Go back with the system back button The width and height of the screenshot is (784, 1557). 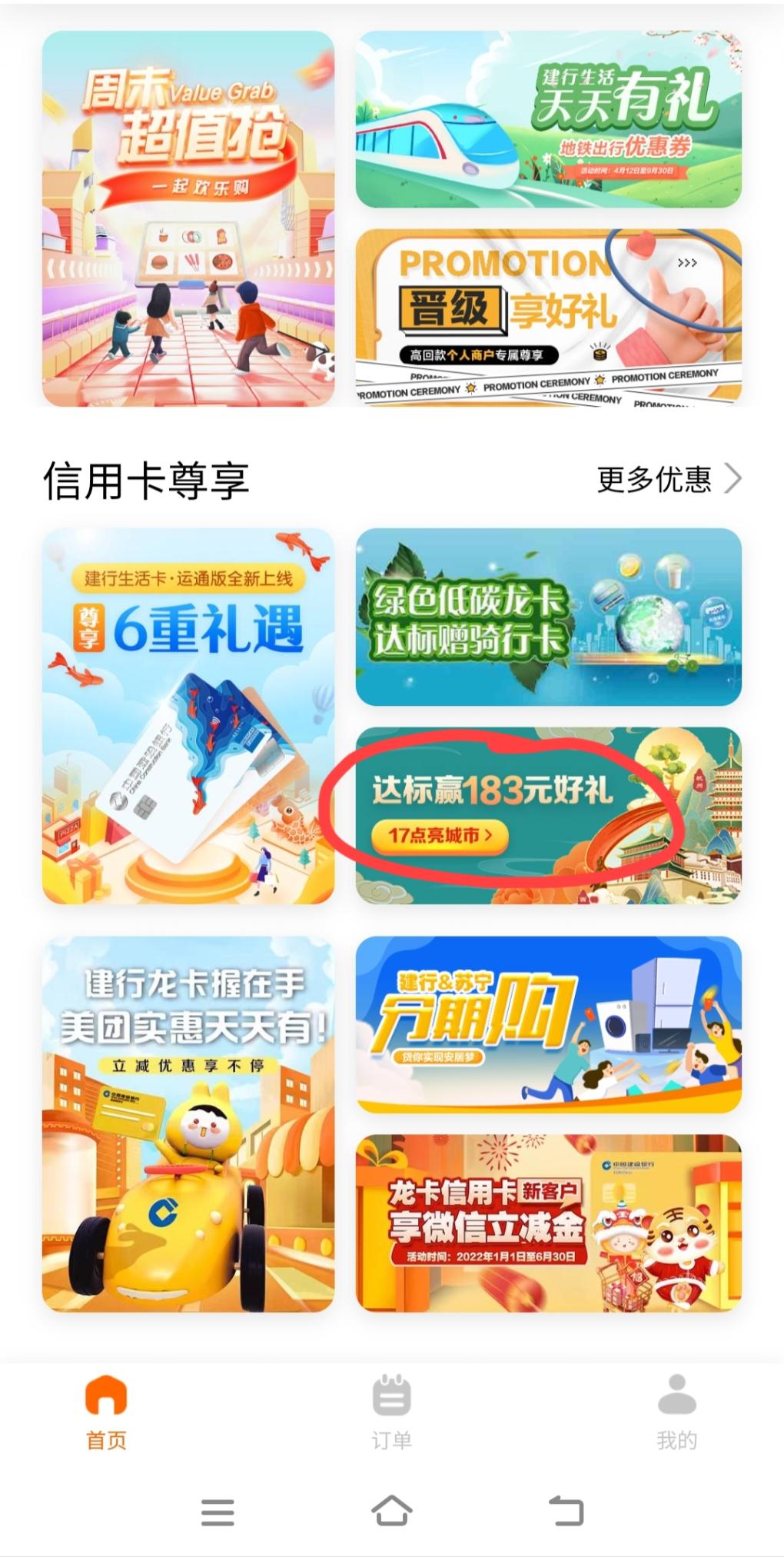[566, 1511]
